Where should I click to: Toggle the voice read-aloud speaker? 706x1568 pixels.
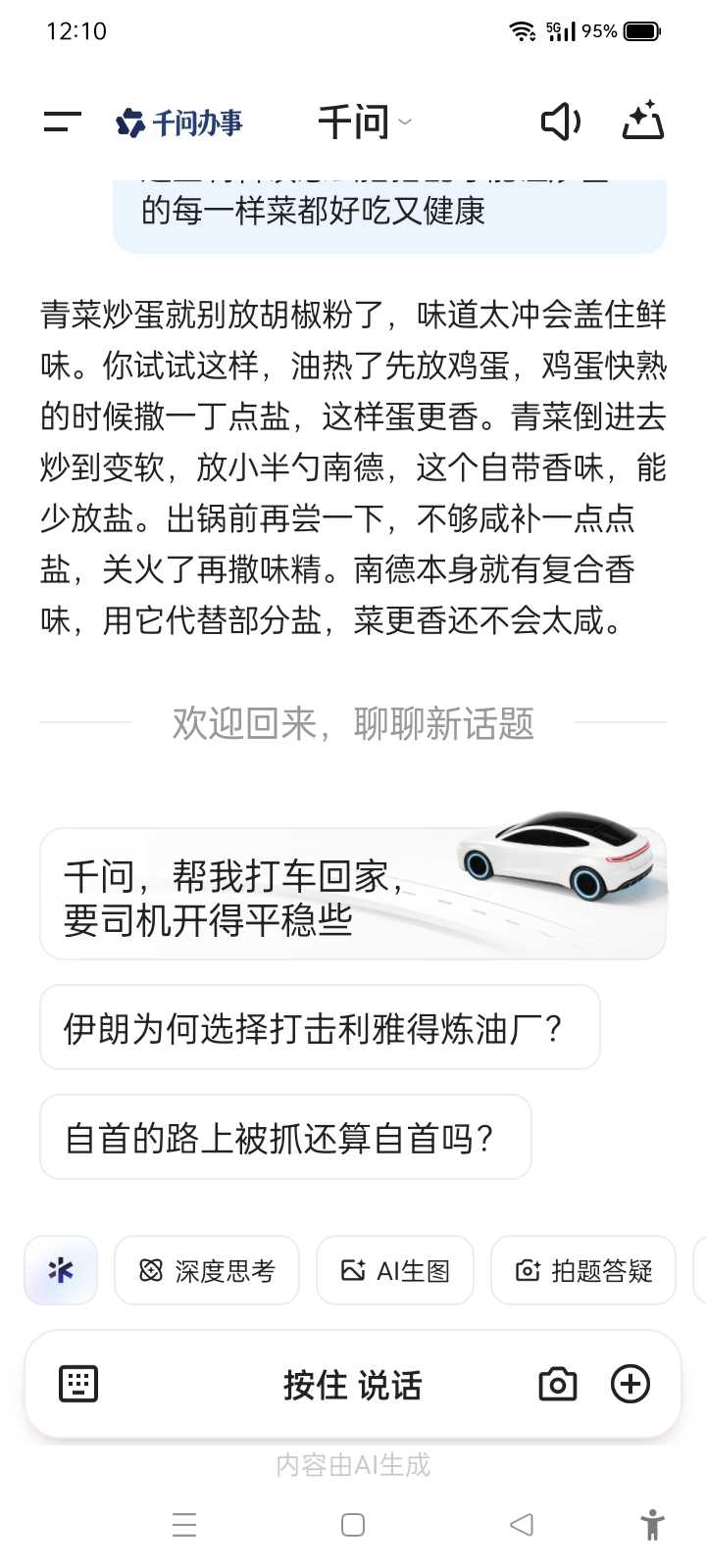coord(560,122)
